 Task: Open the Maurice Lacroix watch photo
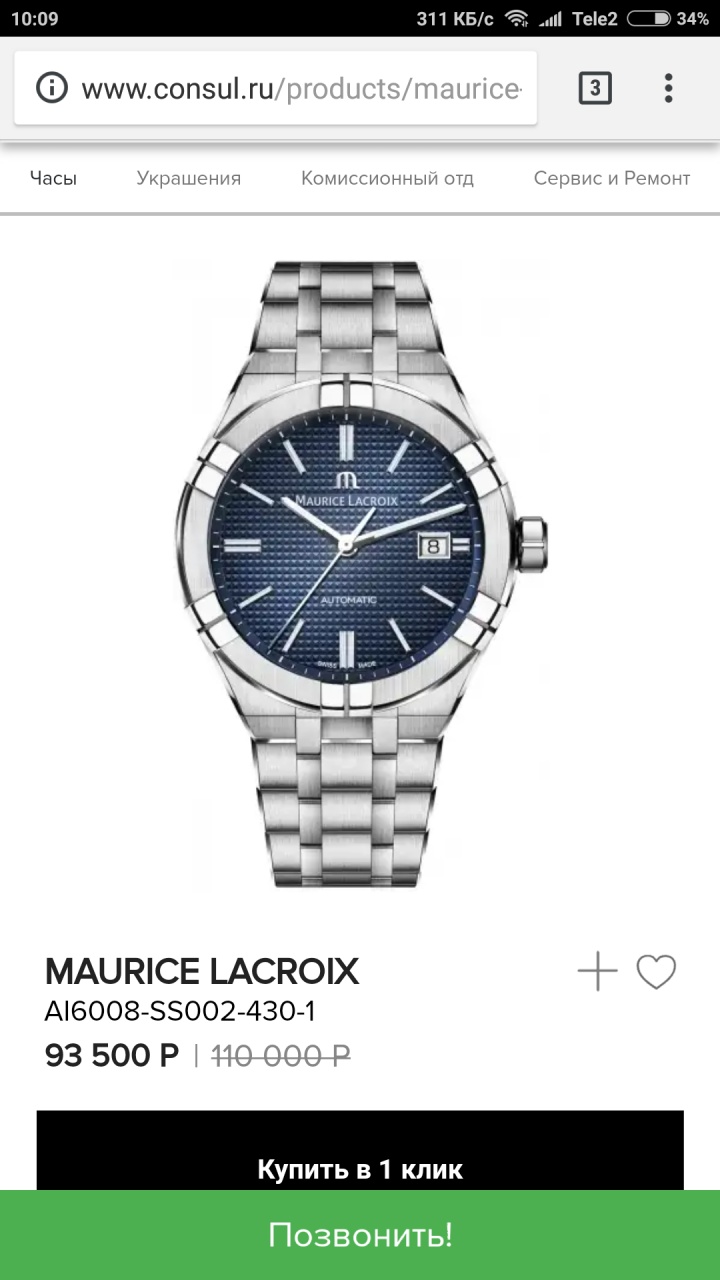(x=360, y=575)
